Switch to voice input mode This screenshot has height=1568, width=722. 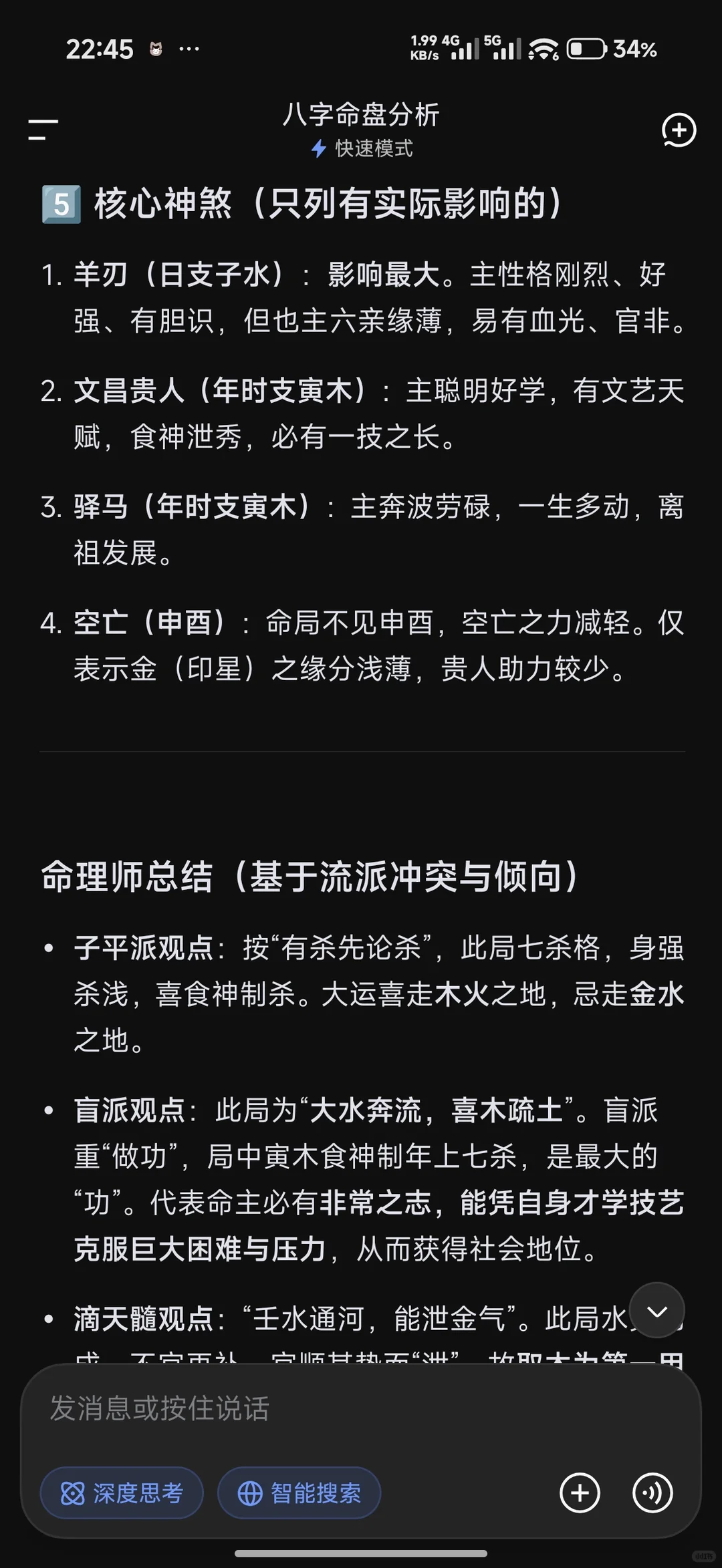pyautogui.click(x=652, y=1493)
